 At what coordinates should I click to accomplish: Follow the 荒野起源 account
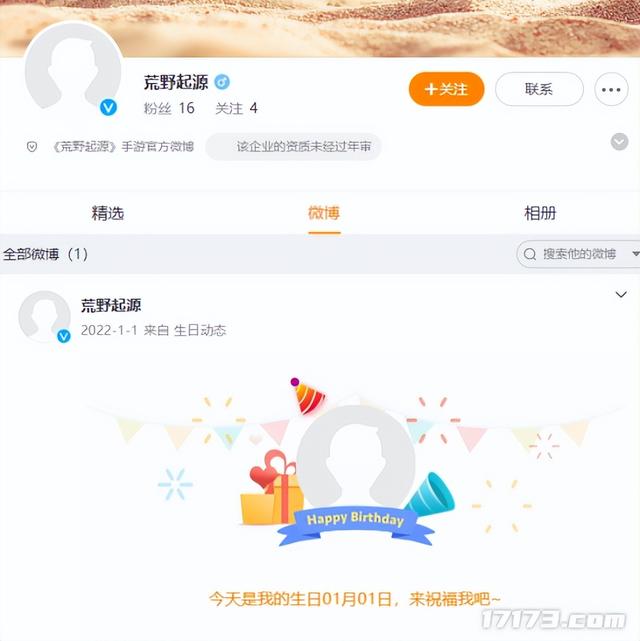tap(446, 89)
